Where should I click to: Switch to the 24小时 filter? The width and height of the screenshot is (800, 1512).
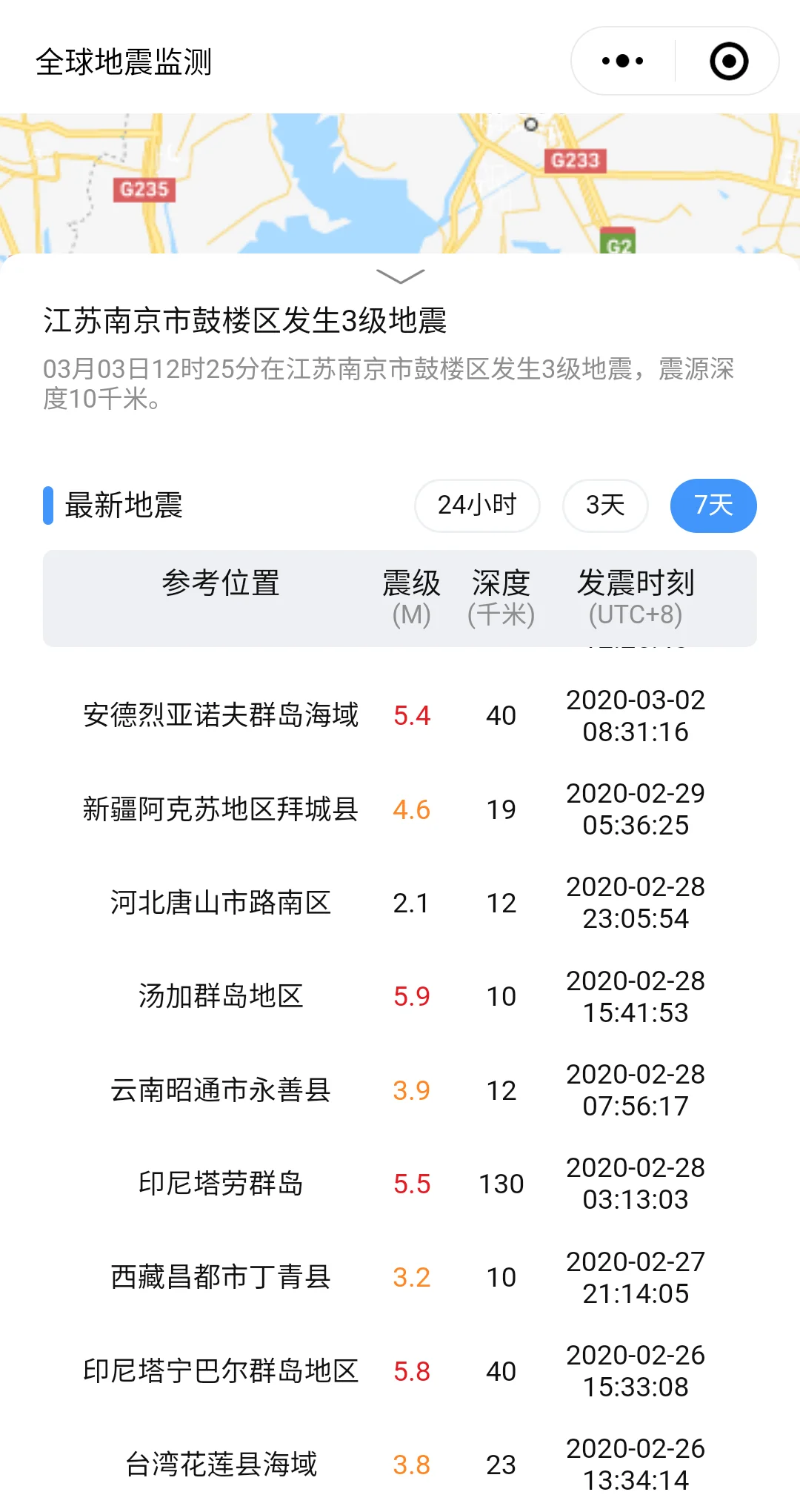pos(477,505)
